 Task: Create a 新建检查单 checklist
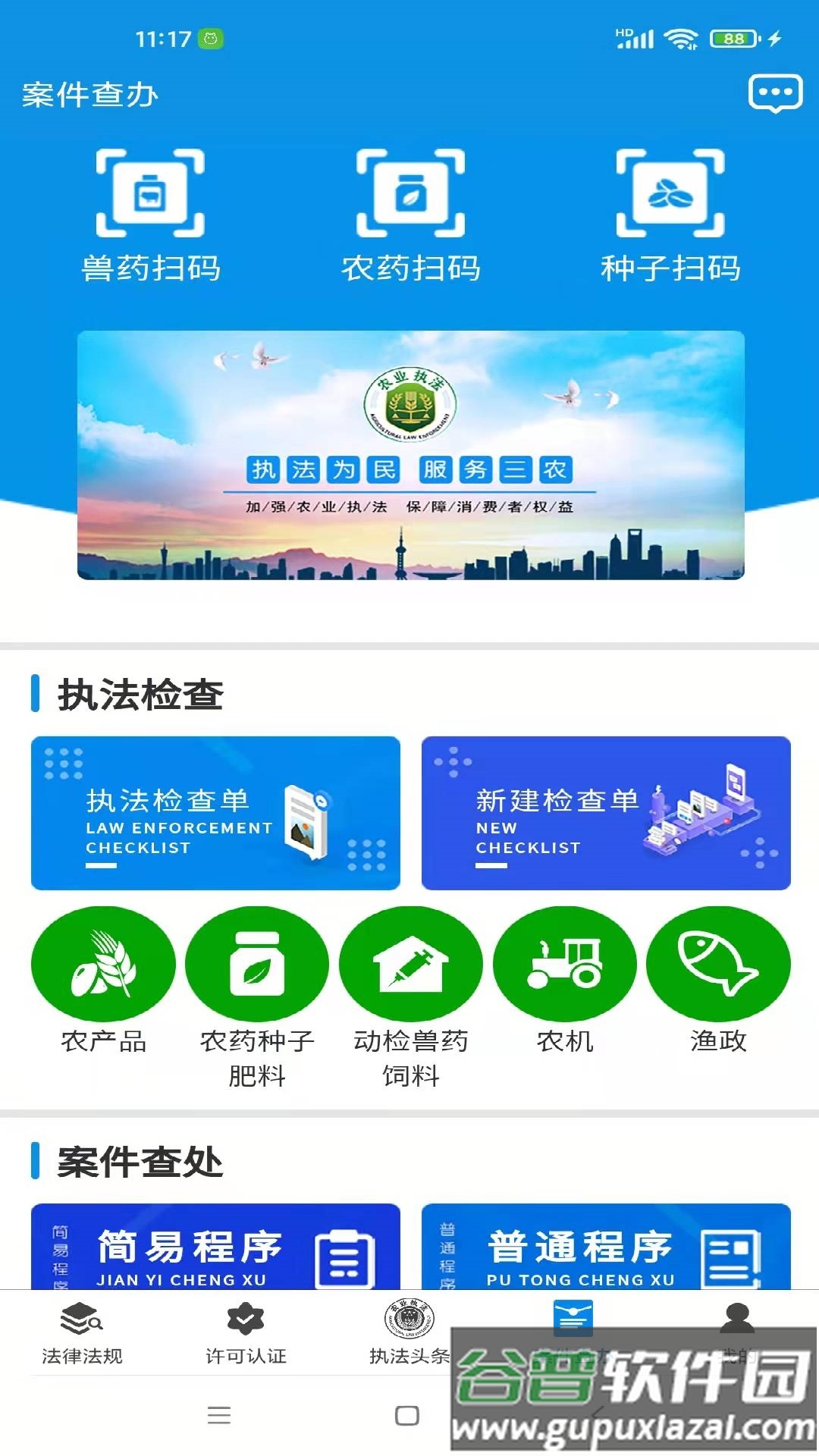click(606, 813)
